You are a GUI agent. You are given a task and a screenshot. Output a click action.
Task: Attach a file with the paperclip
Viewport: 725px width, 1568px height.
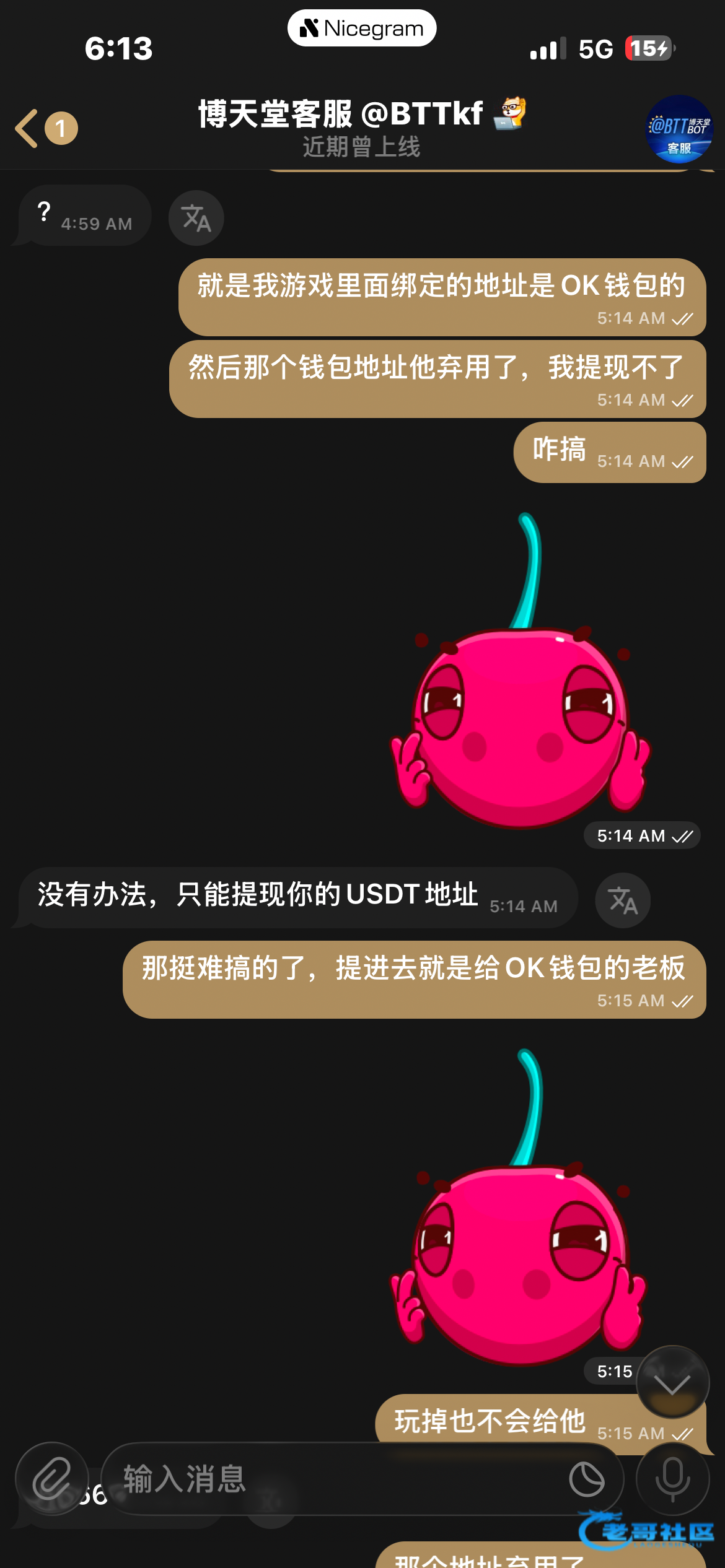(x=52, y=1479)
